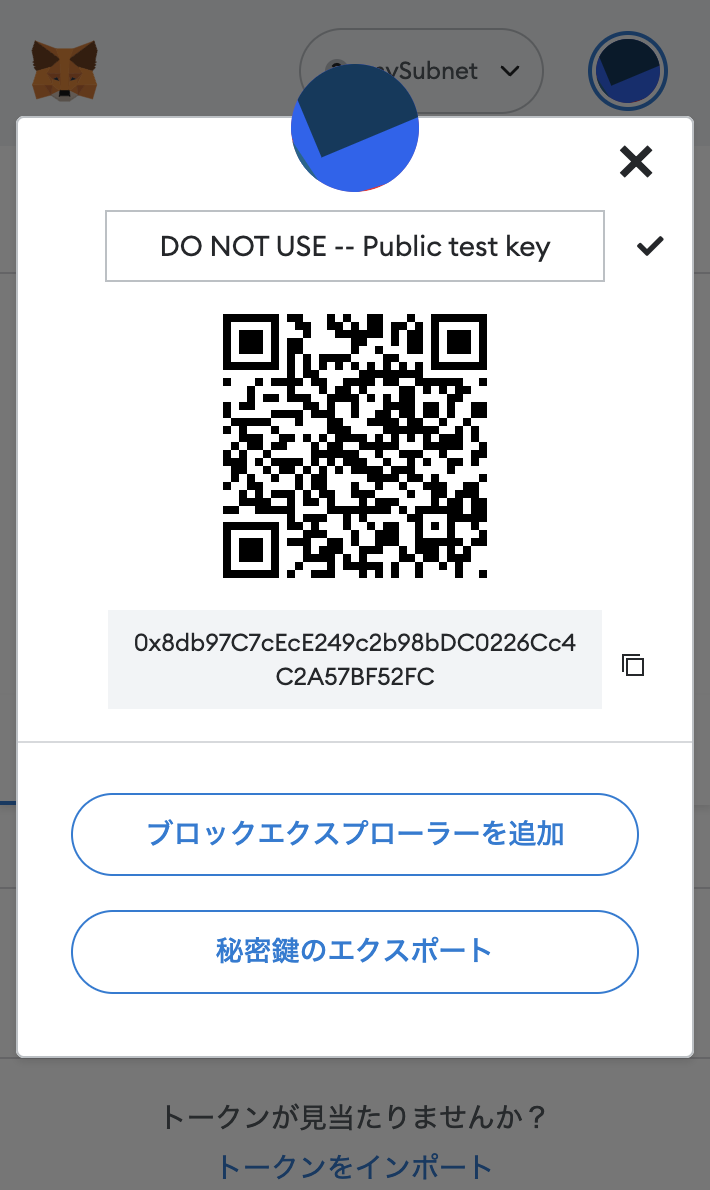
Task: Confirm the account name with the checkmark
Action: pos(650,245)
